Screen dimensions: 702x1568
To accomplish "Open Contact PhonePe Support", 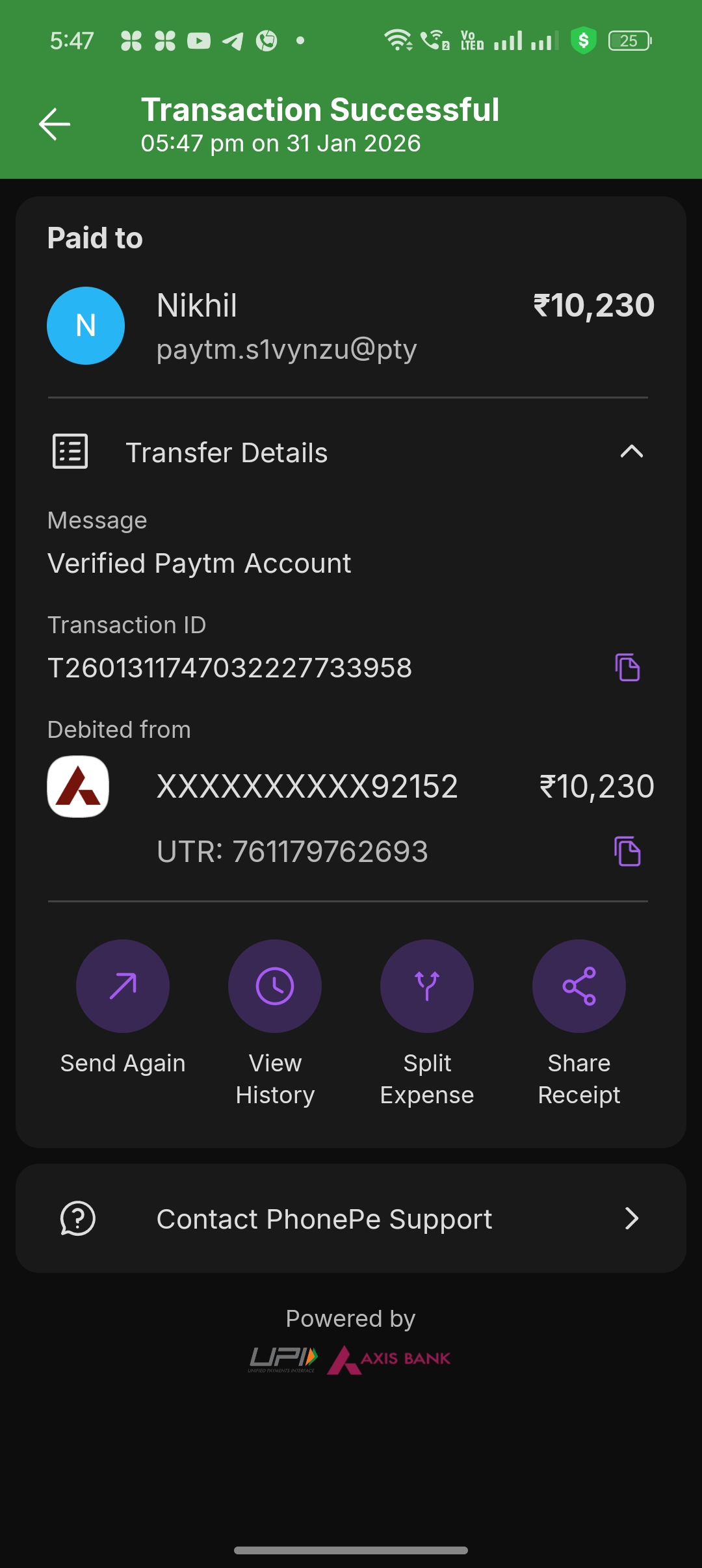I will click(x=351, y=1219).
